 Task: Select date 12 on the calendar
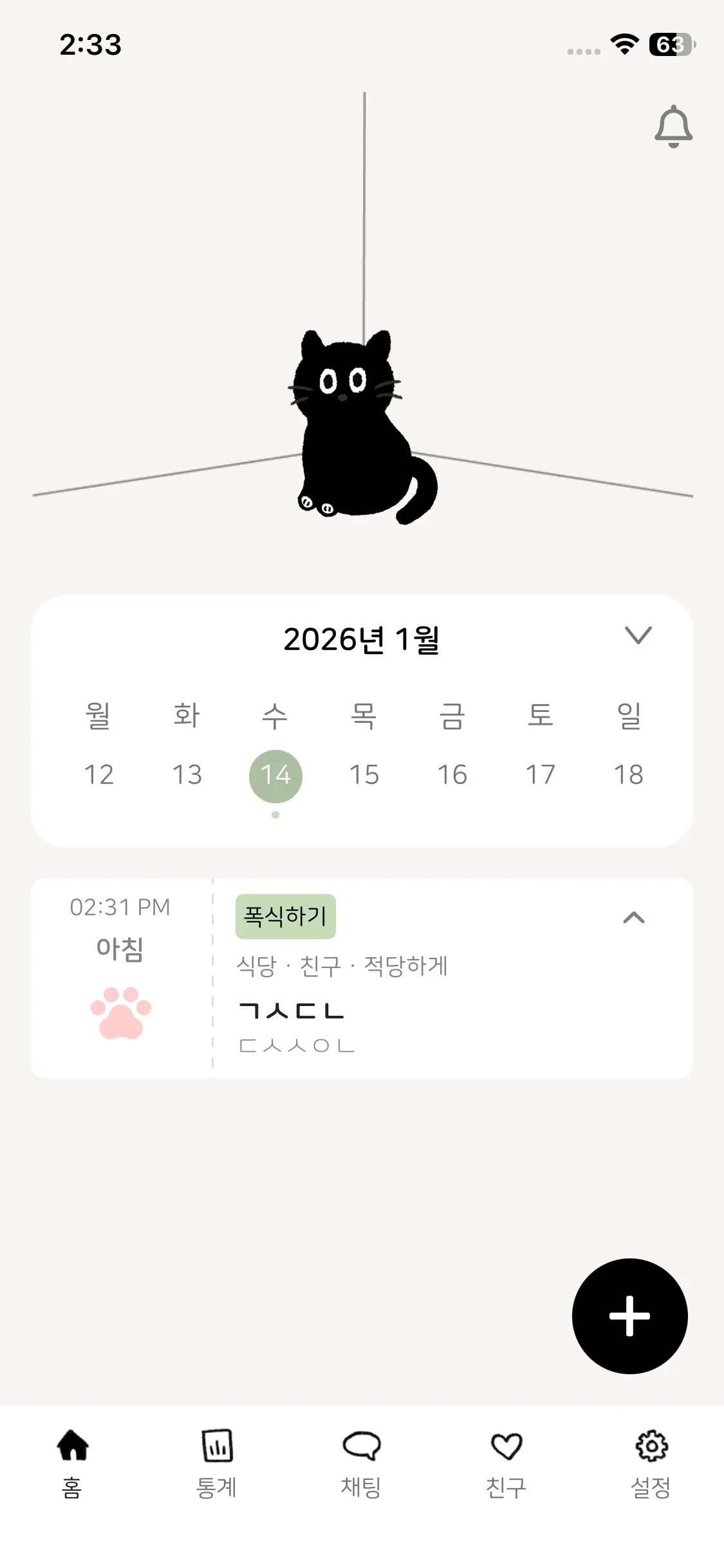(99, 775)
